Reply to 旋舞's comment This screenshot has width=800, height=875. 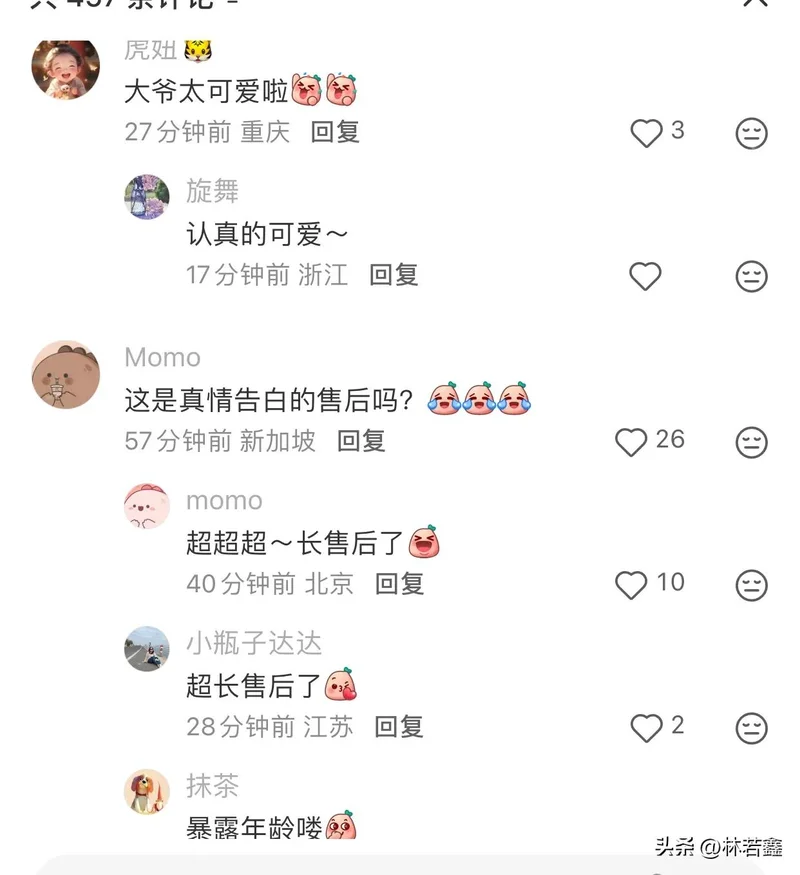tap(393, 275)
